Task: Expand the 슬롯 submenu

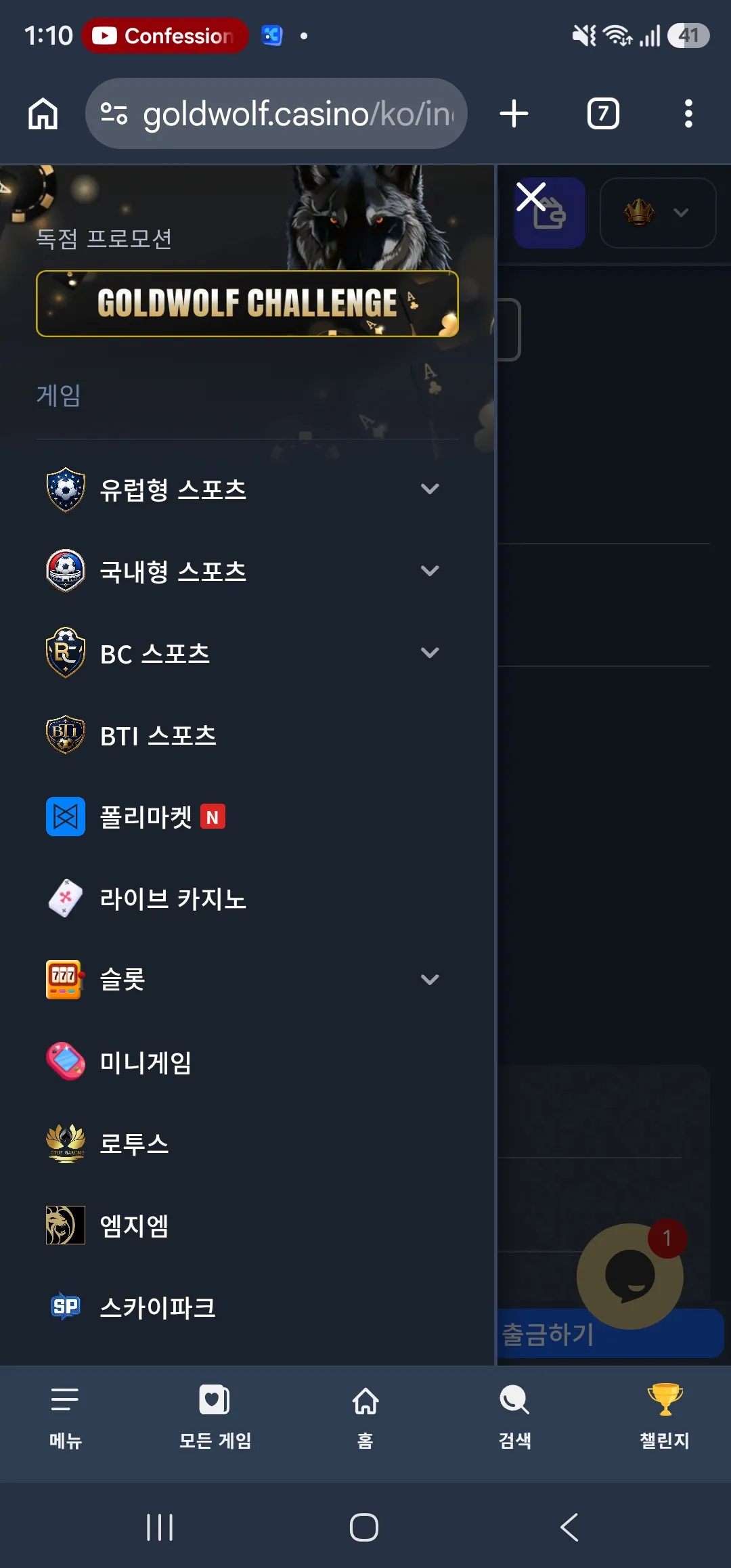Action: point(430,980)
